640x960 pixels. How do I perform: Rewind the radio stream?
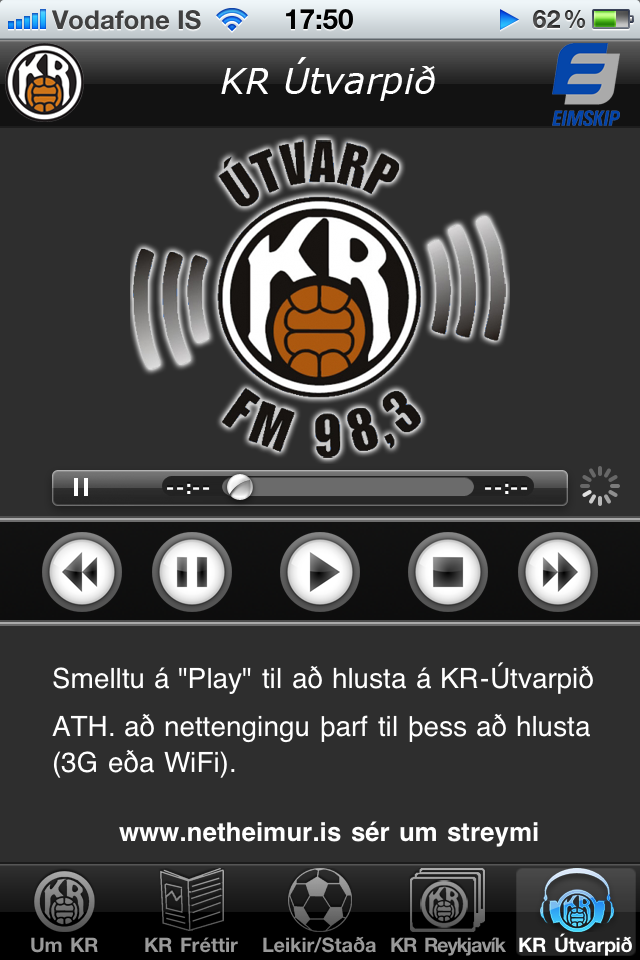point(82,573)
